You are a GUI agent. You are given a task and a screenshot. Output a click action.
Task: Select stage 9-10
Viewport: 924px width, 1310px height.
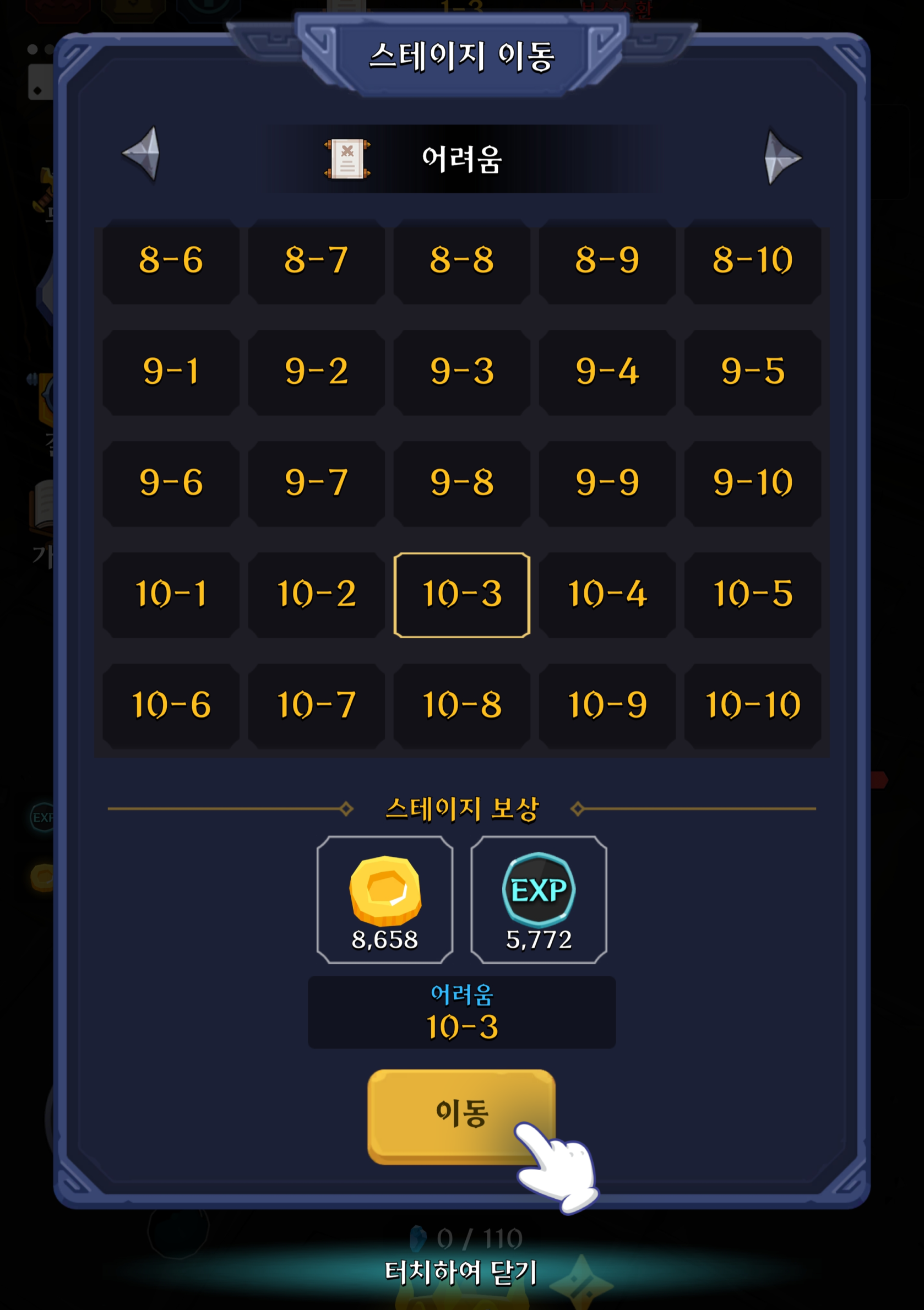pos(752,483)
